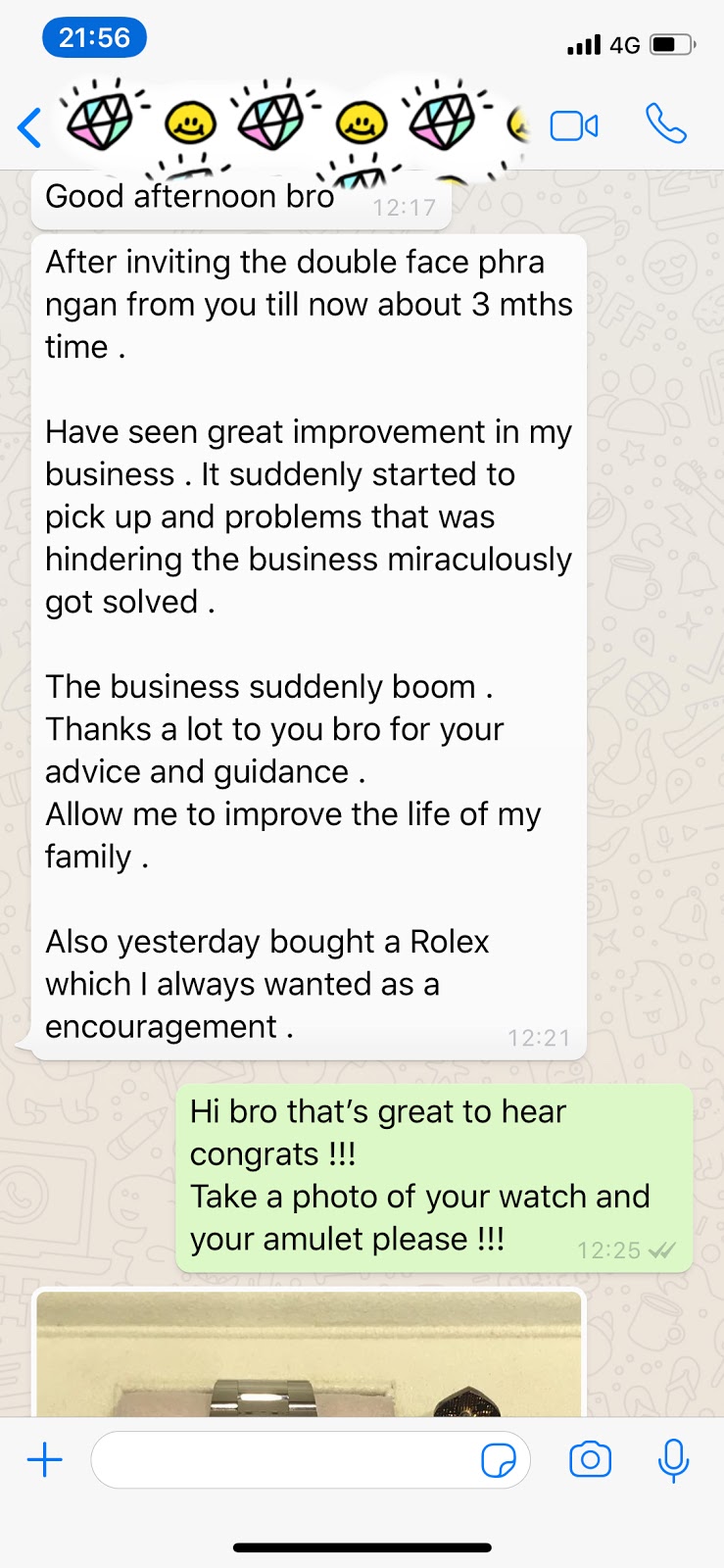
Task: Record a voice message
Action: click(673, 1460)
